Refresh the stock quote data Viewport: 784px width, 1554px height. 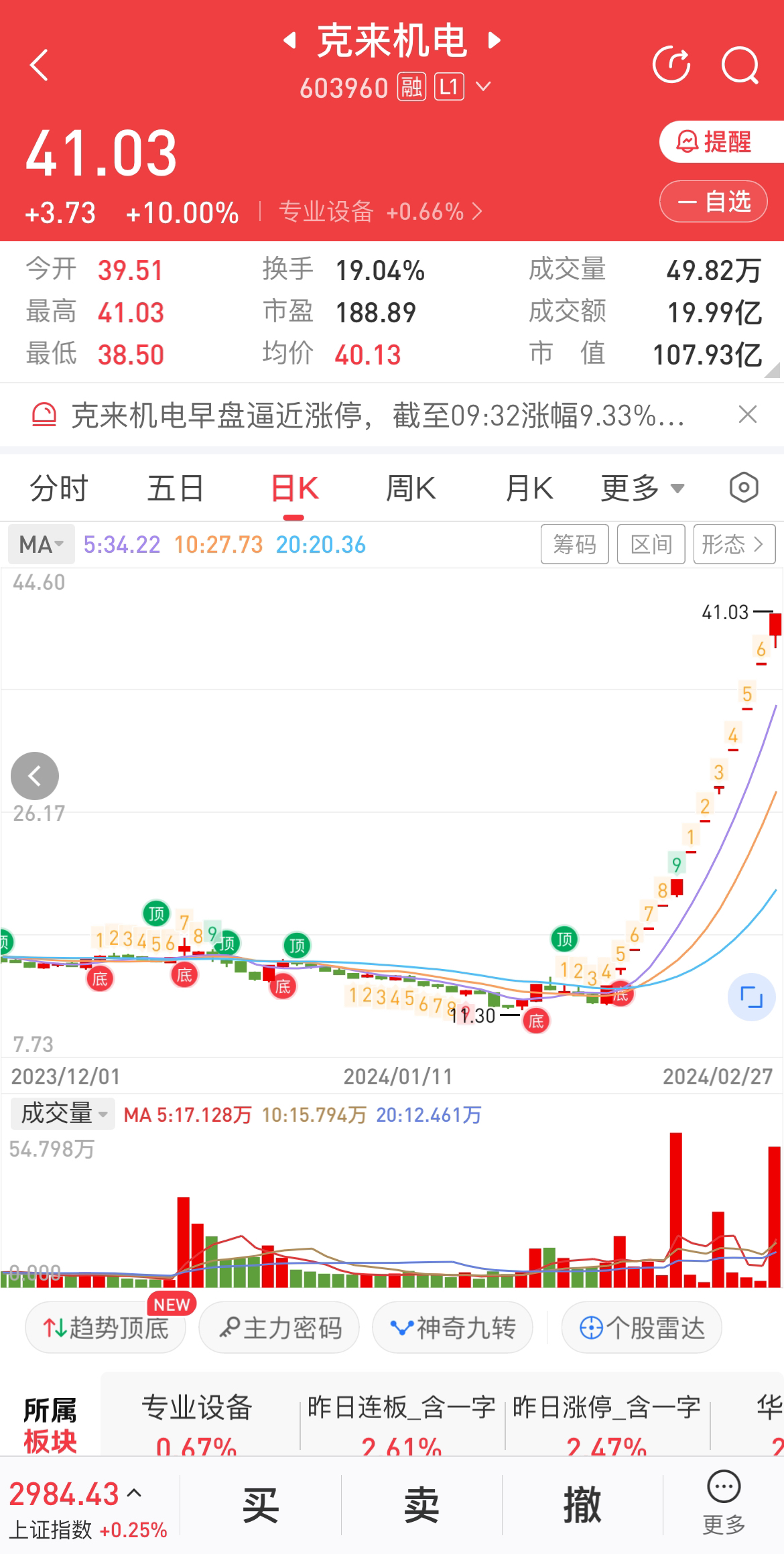(x=671, y=66)
